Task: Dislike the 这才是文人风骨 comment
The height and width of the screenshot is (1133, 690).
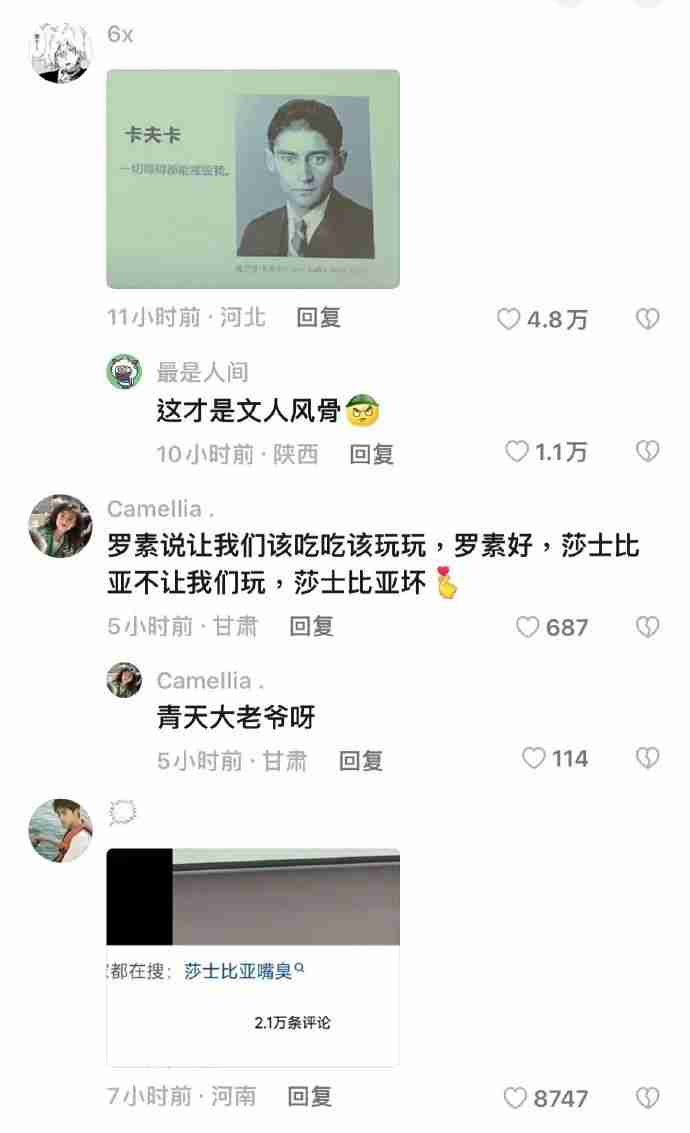Action: click(x=648, y=452)
